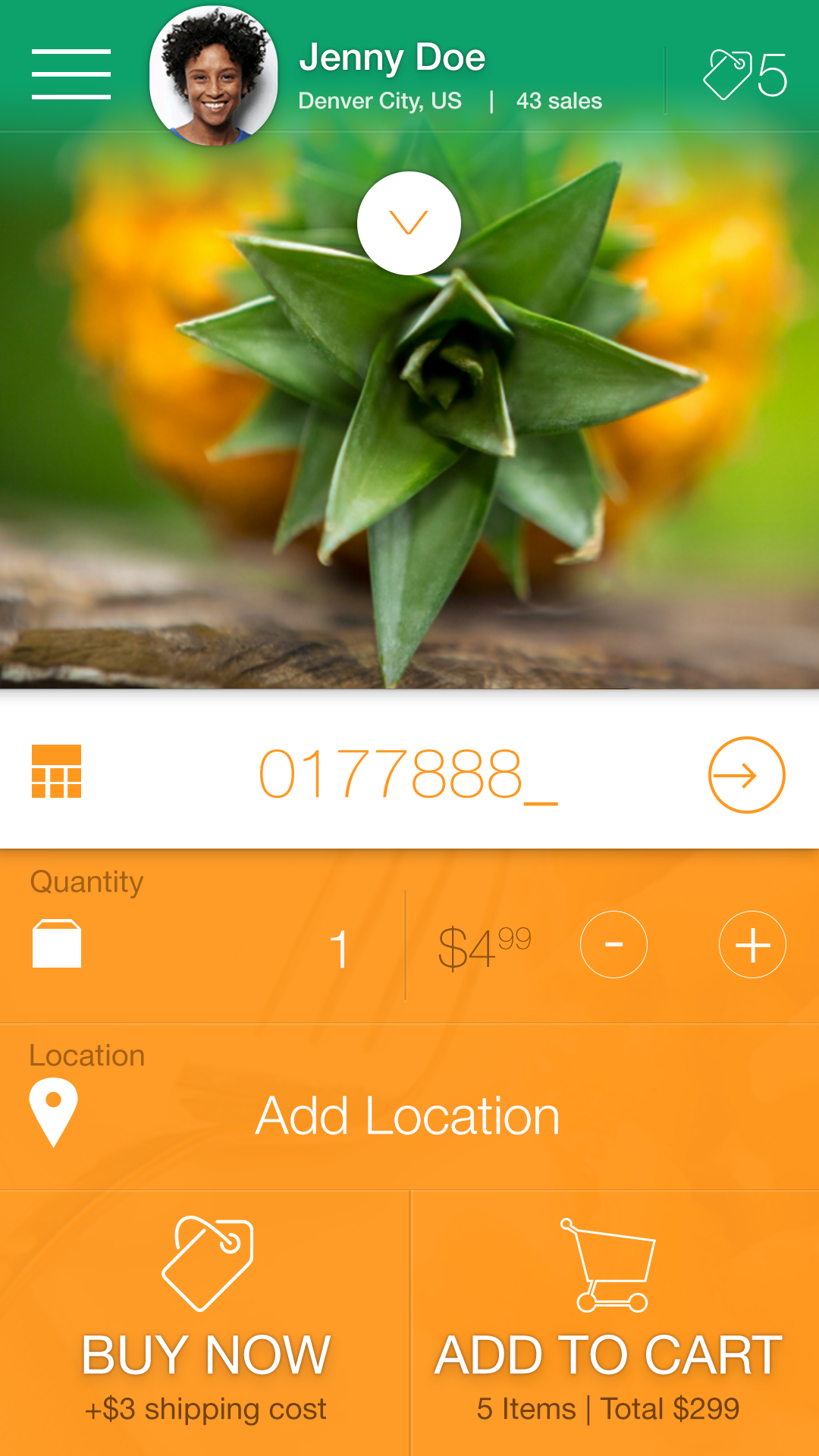The height and width of the screenshot is (1456, 819).
Task: Decrease the quantity with the minus button
Action: point(613,945)
